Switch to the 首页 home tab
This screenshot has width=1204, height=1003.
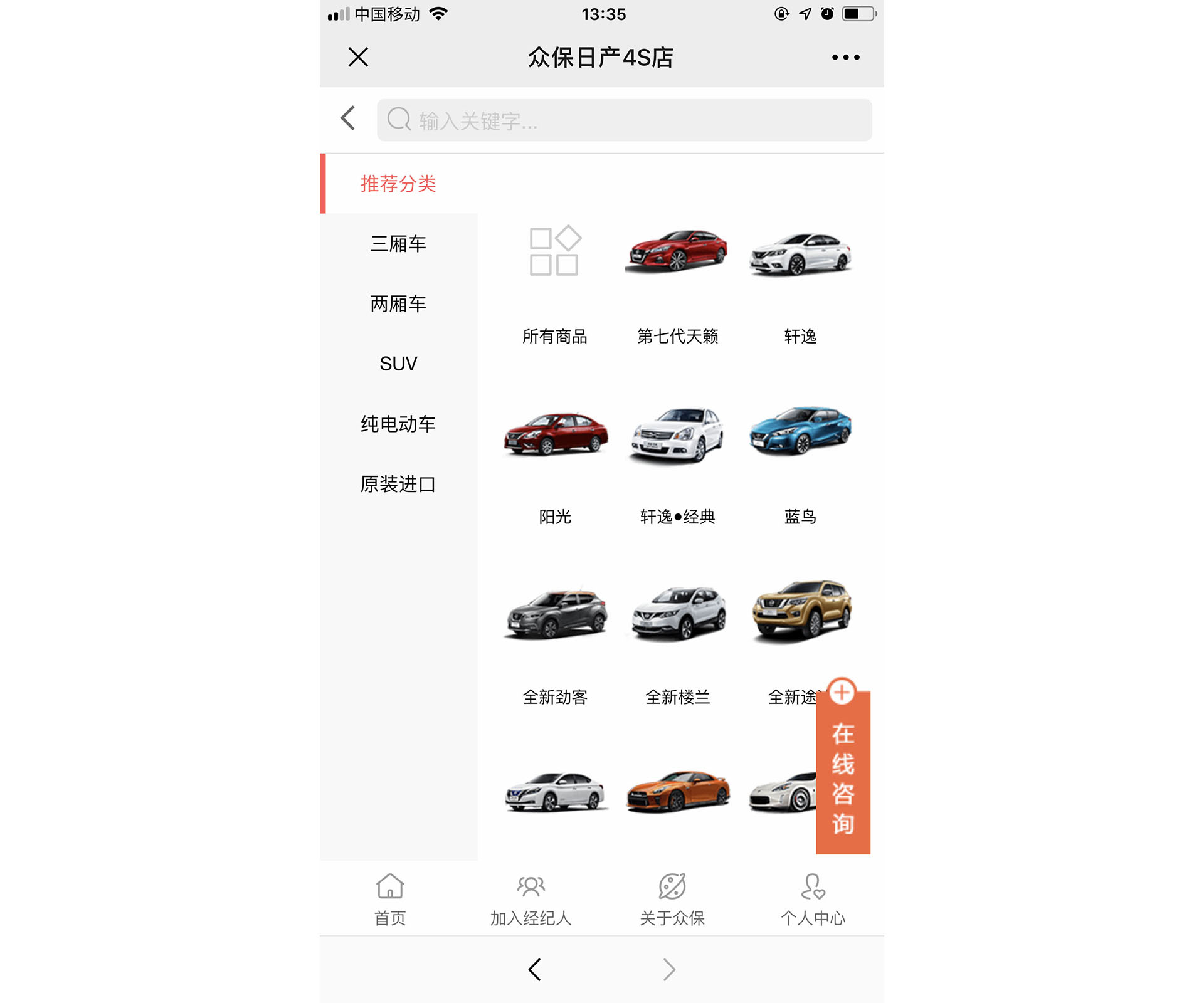tap(390, 900)
